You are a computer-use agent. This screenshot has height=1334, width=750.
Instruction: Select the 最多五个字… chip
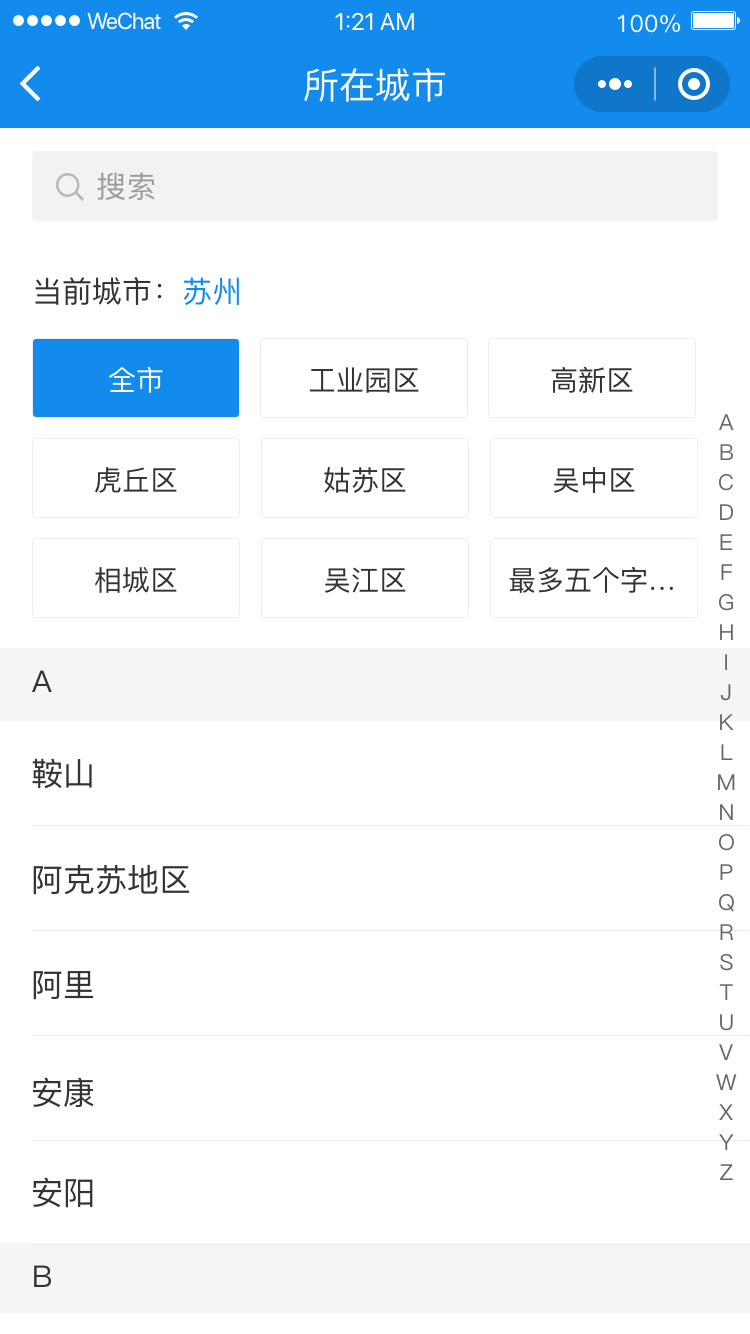594,578
